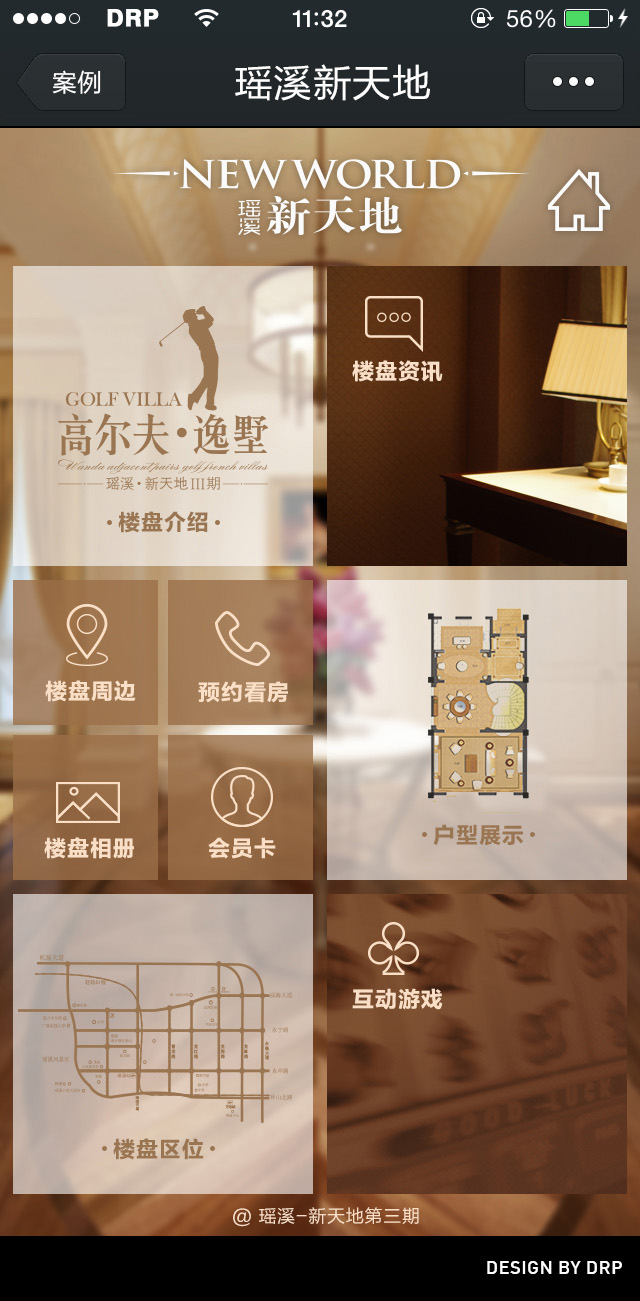Tap the home icon
The height and width of the screenshot is (1301, 640).
pos(578,201)
